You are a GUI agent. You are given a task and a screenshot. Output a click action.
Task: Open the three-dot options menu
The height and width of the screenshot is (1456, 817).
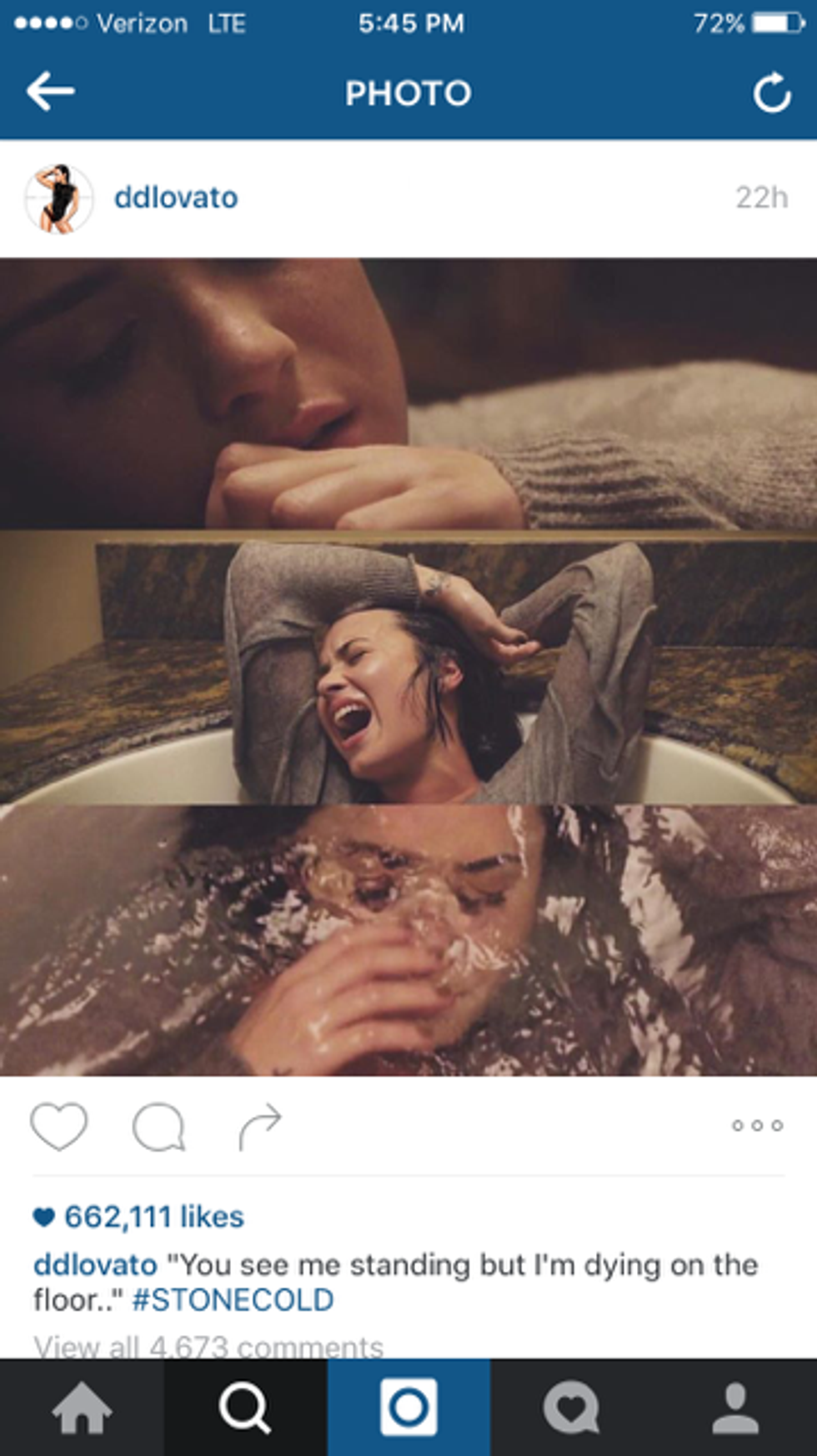click(x=757, y=1125)
